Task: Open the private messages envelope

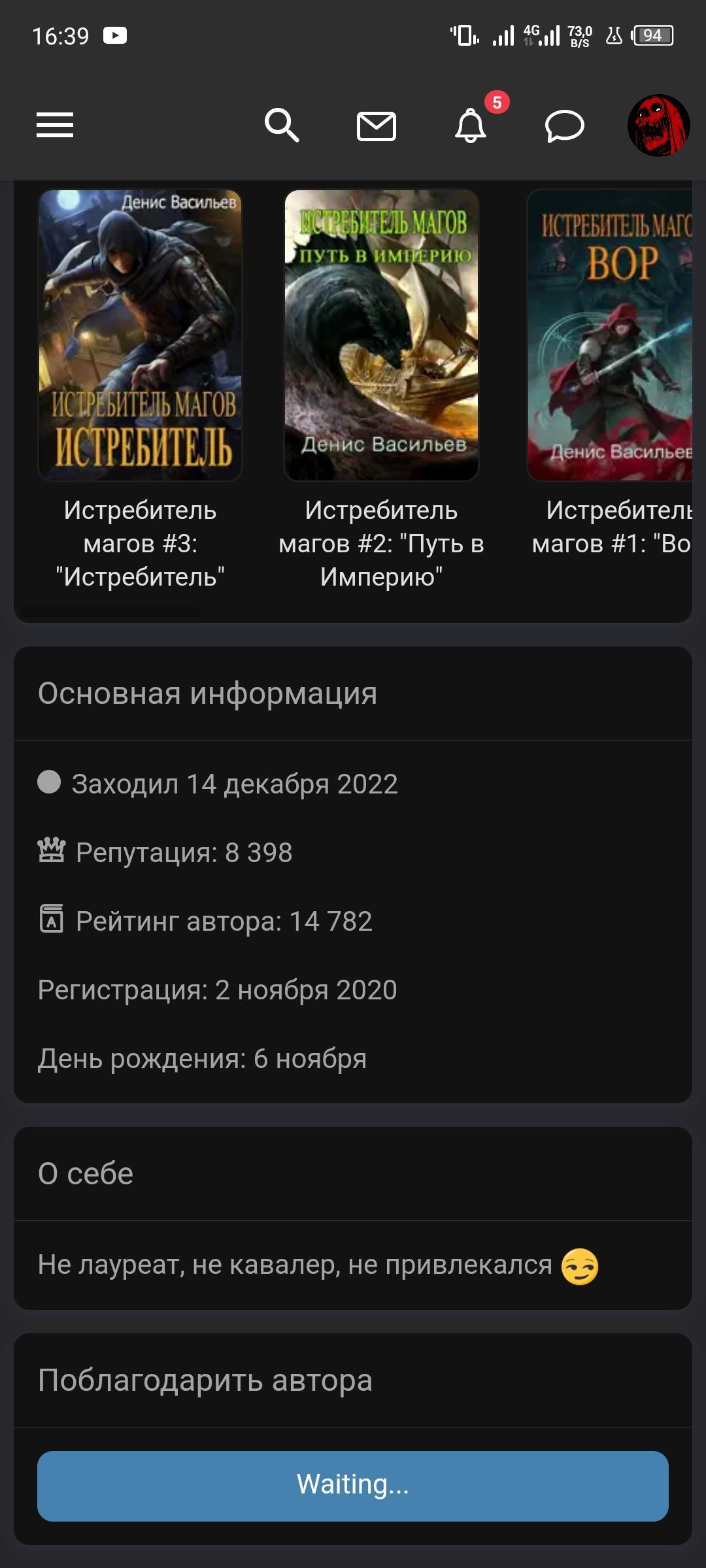Action: 377,125
